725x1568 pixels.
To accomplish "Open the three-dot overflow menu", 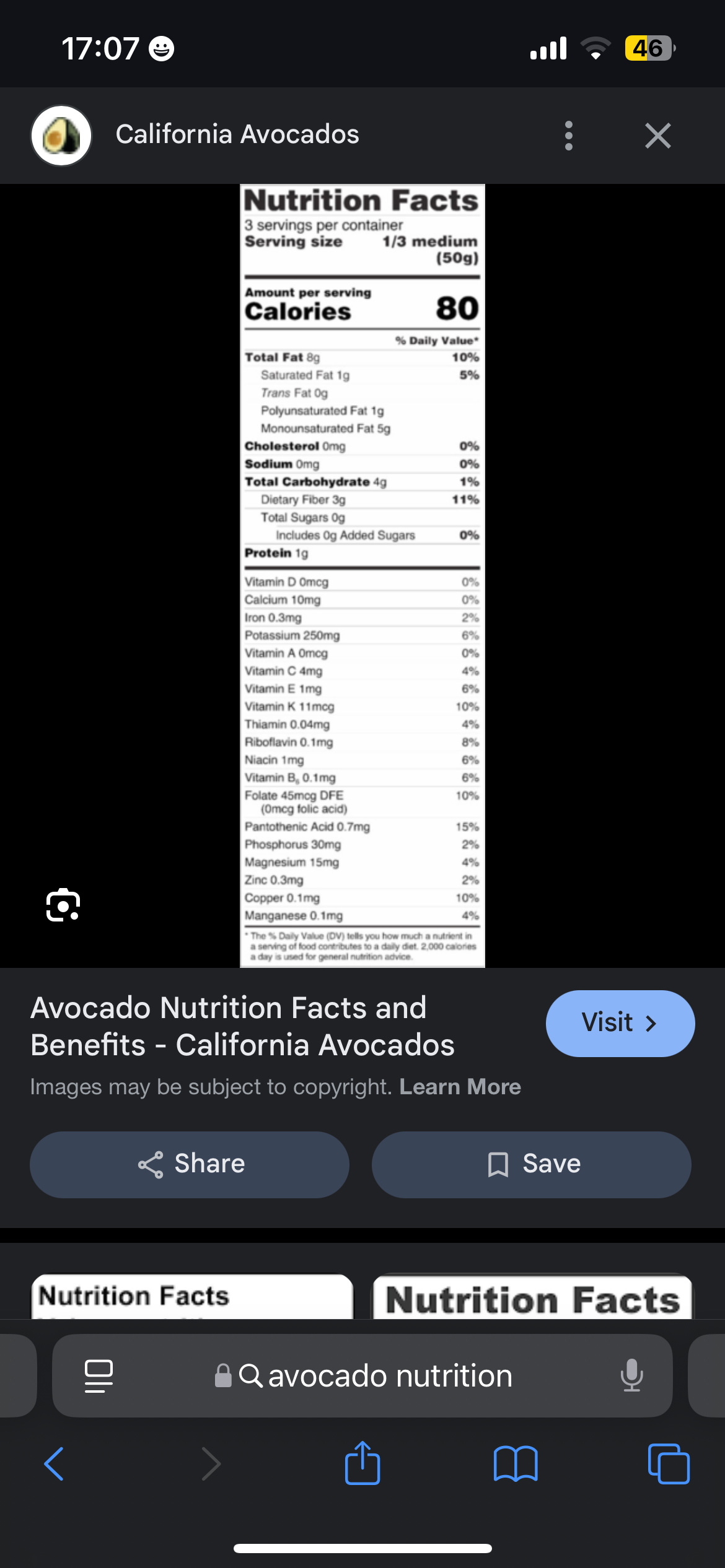I will click(x=568, y=136).
